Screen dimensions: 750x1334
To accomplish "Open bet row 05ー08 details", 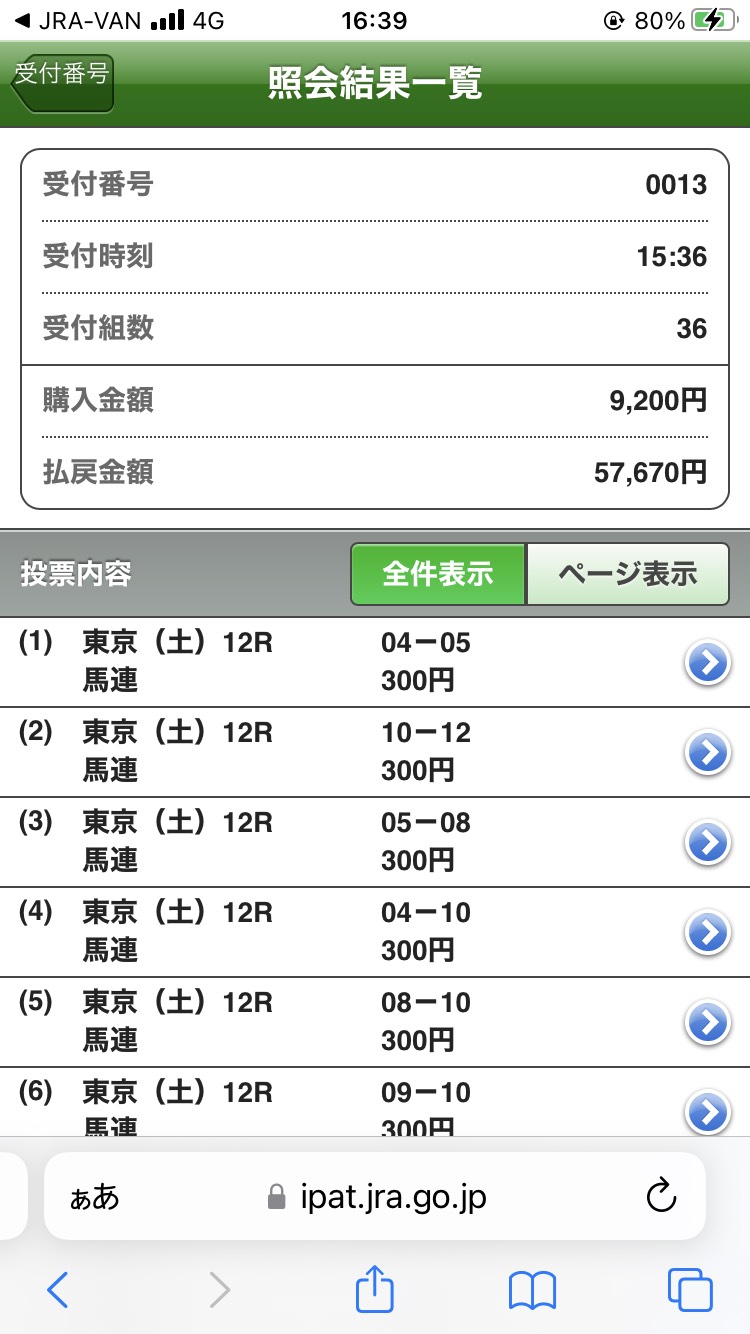I will 708,843.
